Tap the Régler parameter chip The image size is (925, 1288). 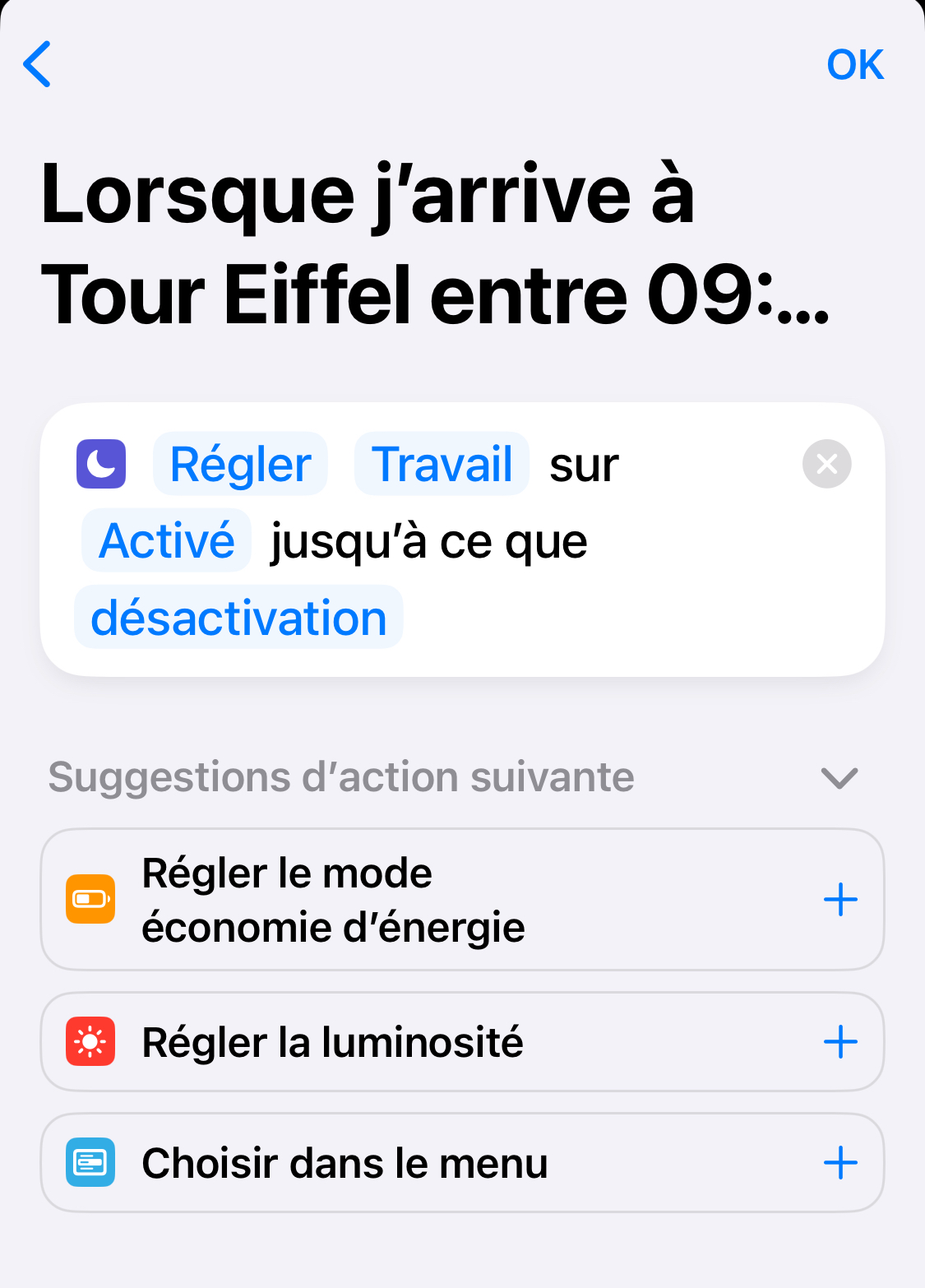(x=240, y=464)
